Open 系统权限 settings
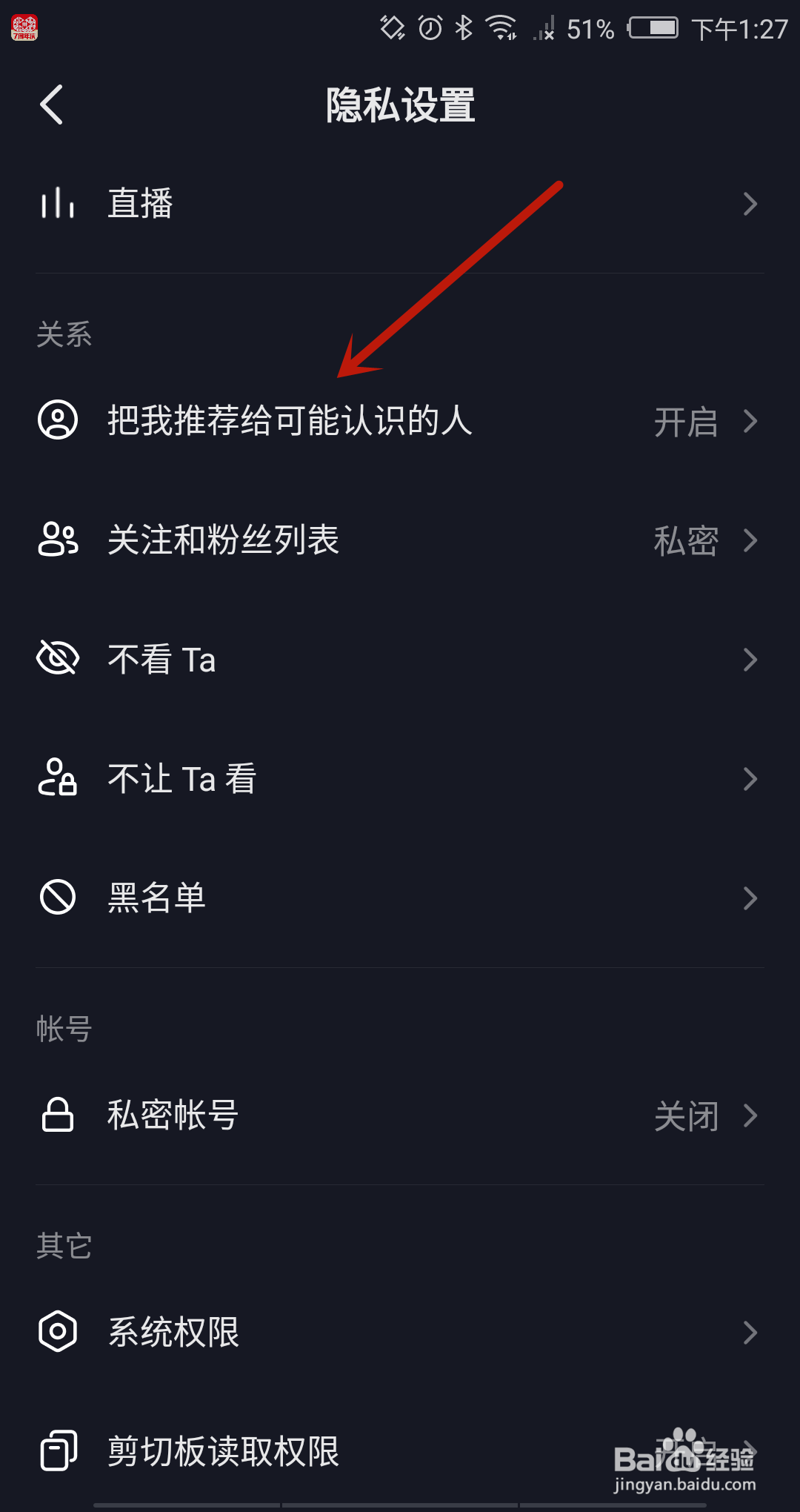 tap(400, 1333)
